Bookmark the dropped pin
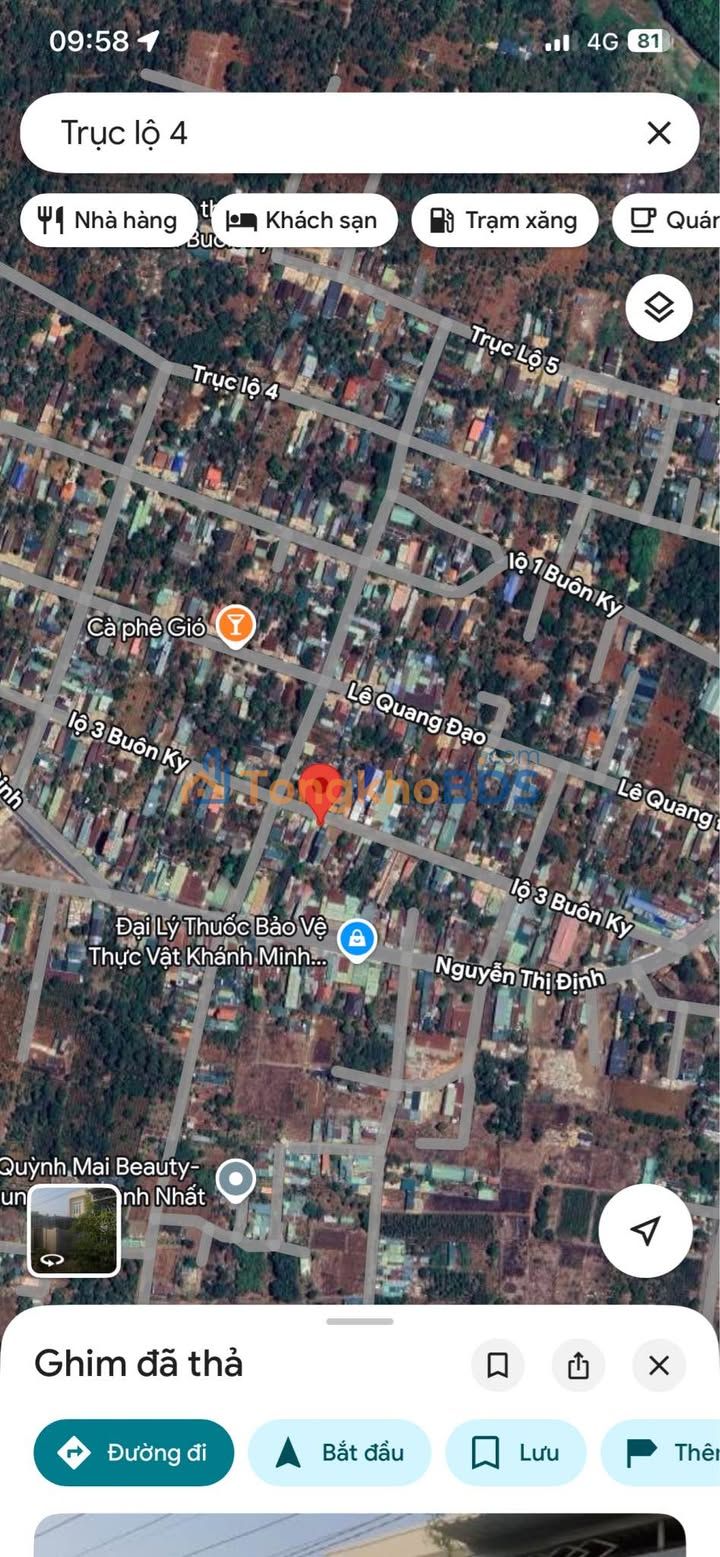 click(x=498, y=1365)
